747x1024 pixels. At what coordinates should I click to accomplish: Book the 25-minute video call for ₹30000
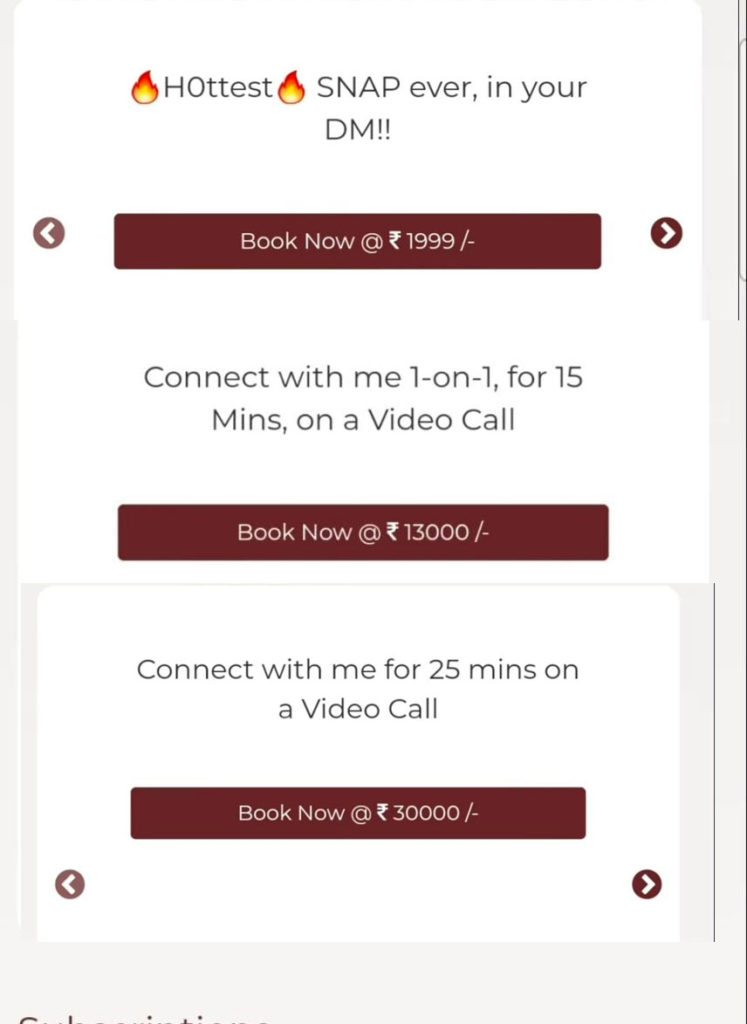(x=357, y=813)
